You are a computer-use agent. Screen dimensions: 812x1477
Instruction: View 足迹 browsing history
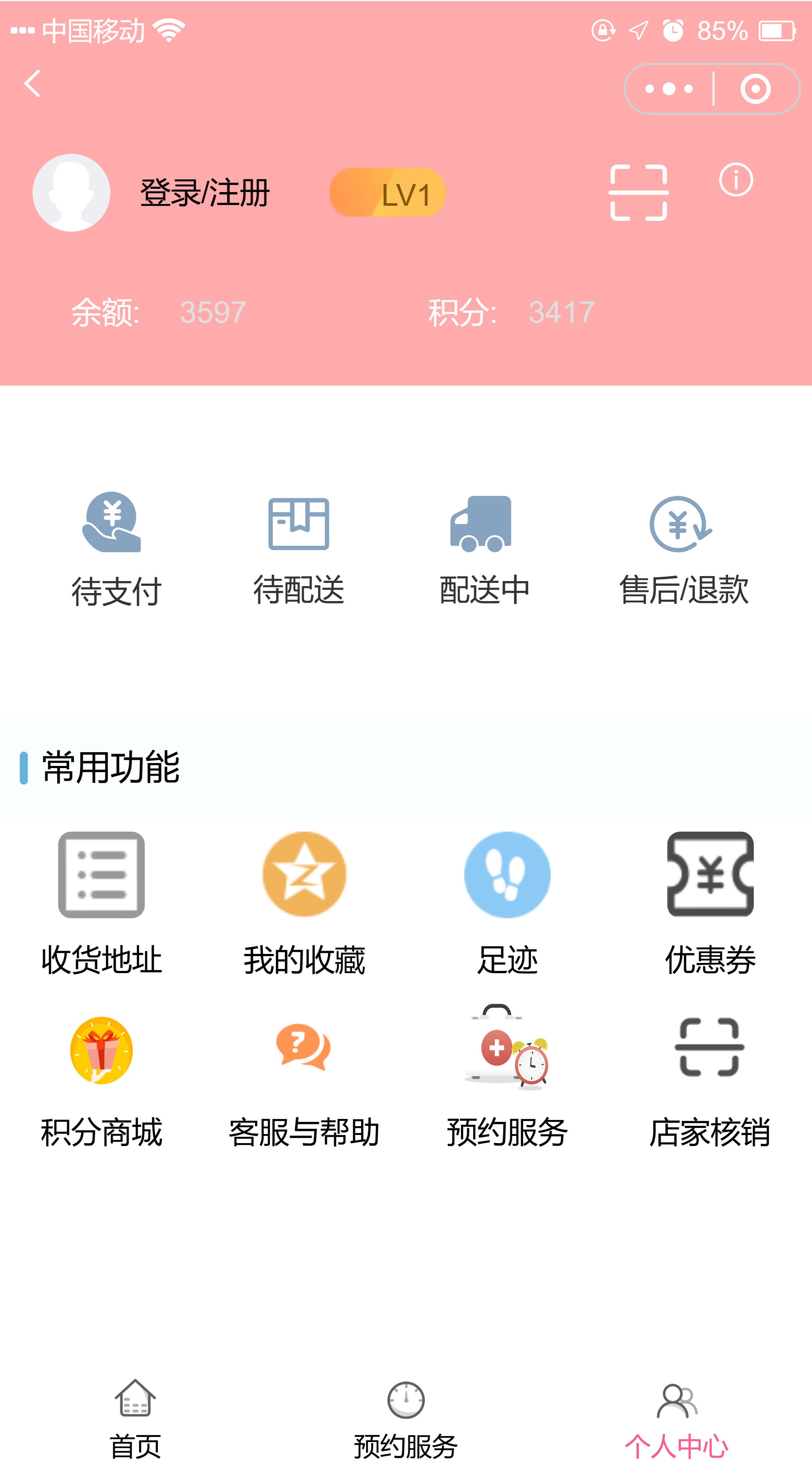pyautogui.click(x=507, y=903)
